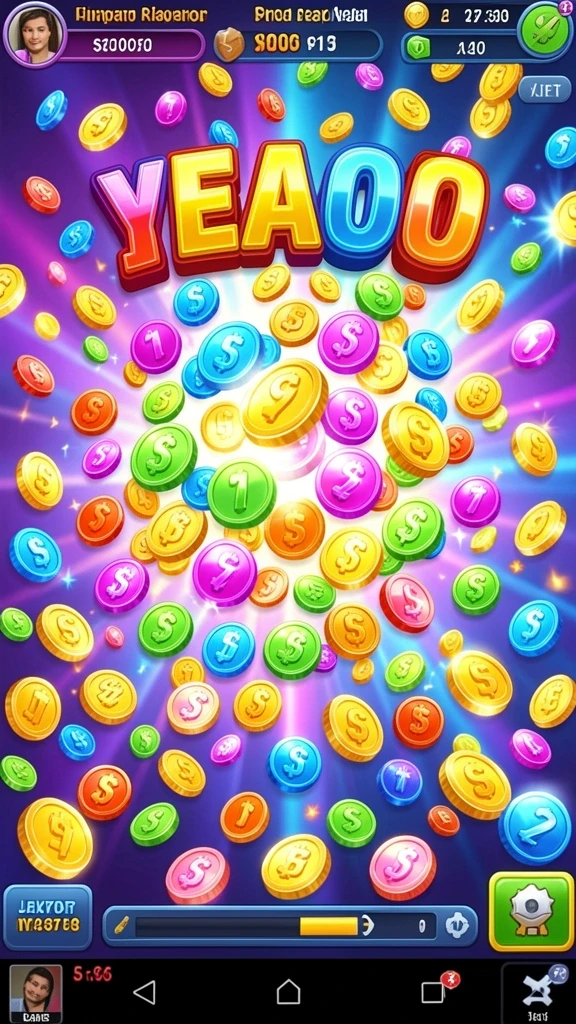Image resolution: width=576 pixels, height=1024 pixels.
Task: Open recent apps from navigation bar
Action: click(432, 992)
